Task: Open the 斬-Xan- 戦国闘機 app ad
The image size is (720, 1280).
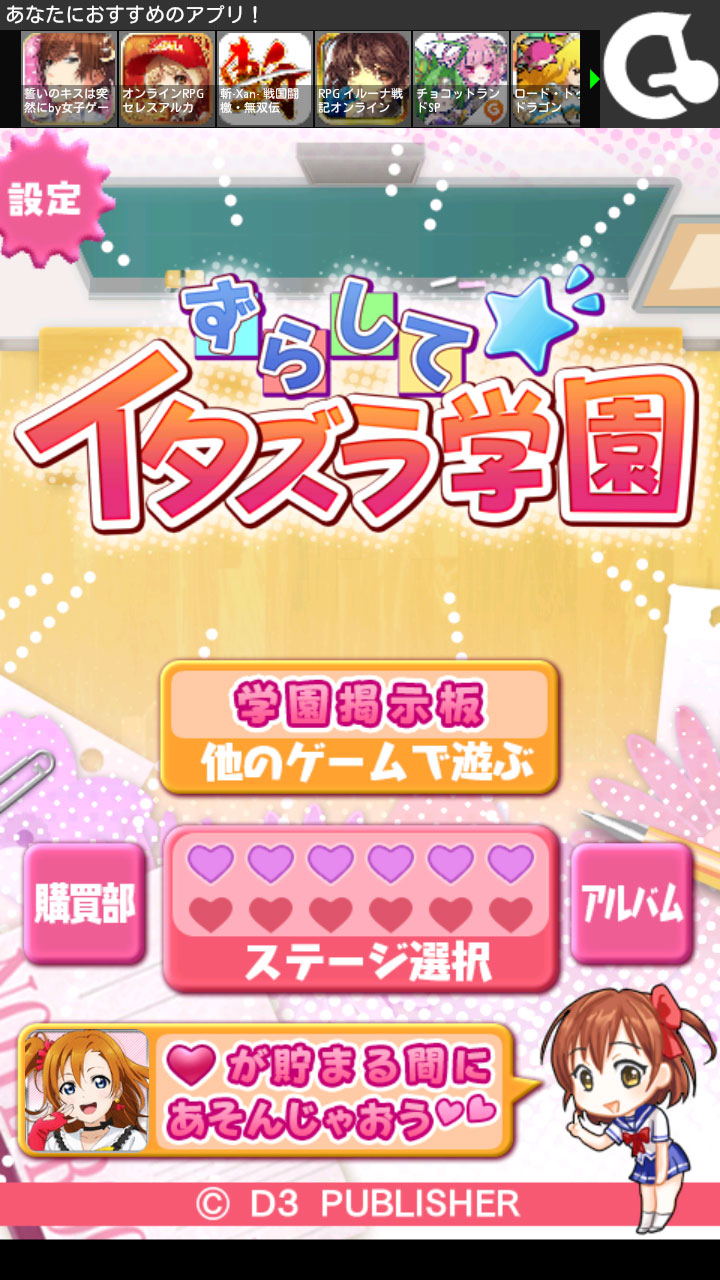Action: 265,79
